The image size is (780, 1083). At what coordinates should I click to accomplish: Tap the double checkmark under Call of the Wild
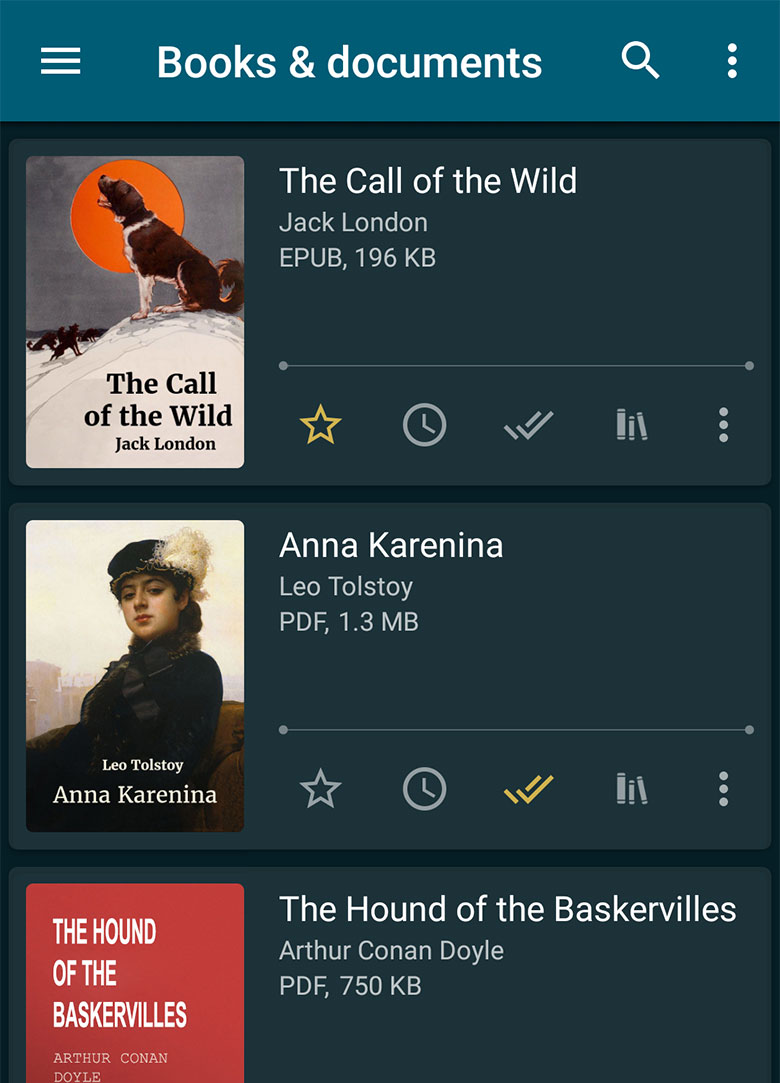(x=528, y=424)
